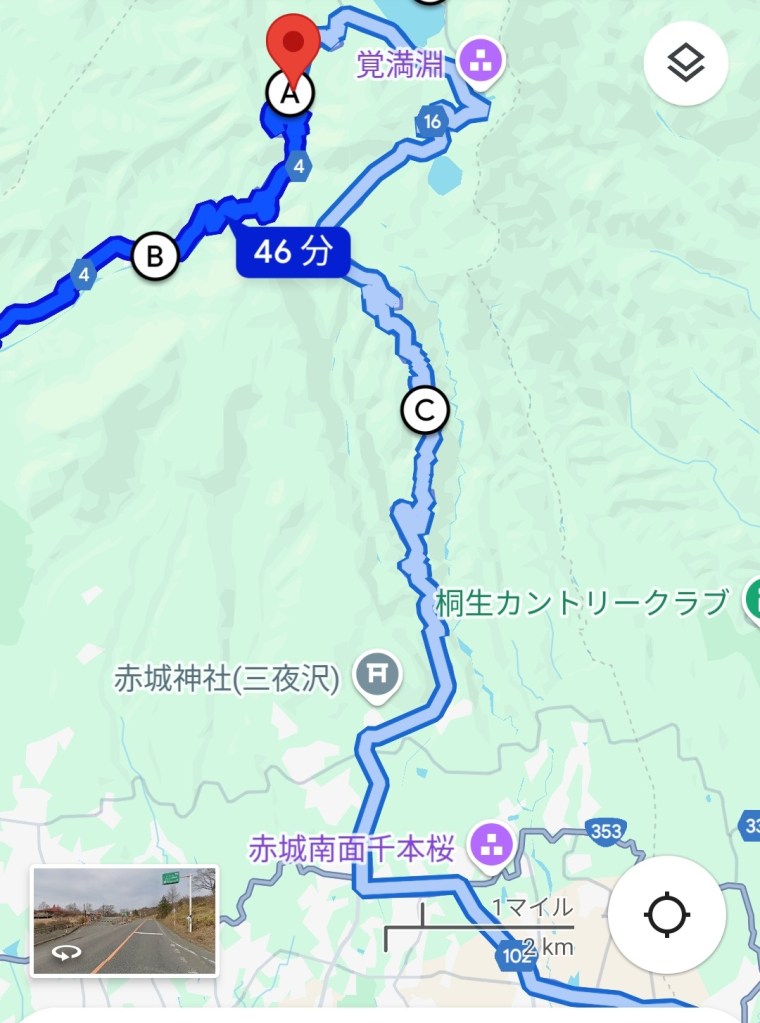Screen dimensions: 760x1023
Task: Open the Street View thumbnail
Action: (x=124, y=920)
